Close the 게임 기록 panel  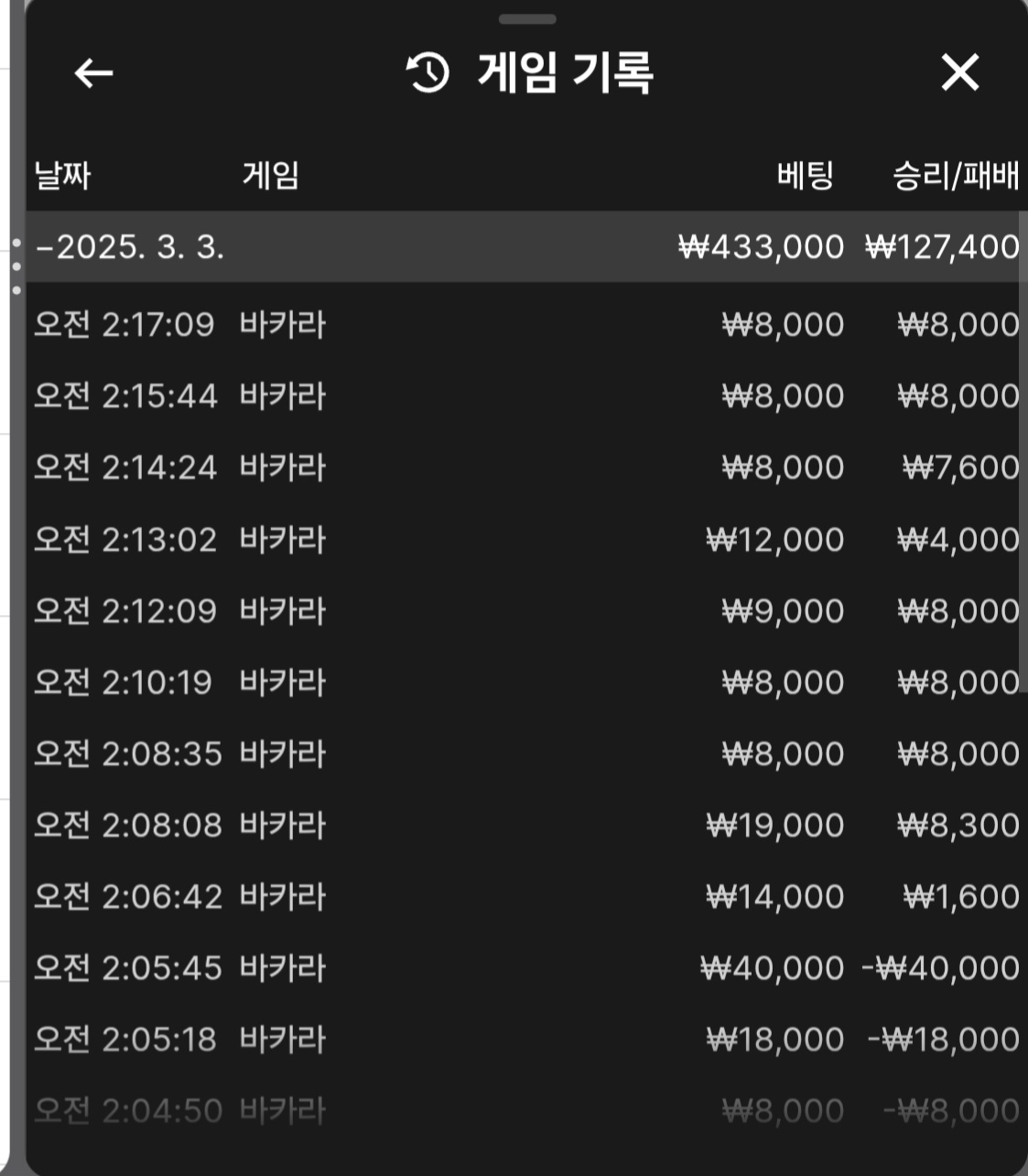[x=959, y=72]
